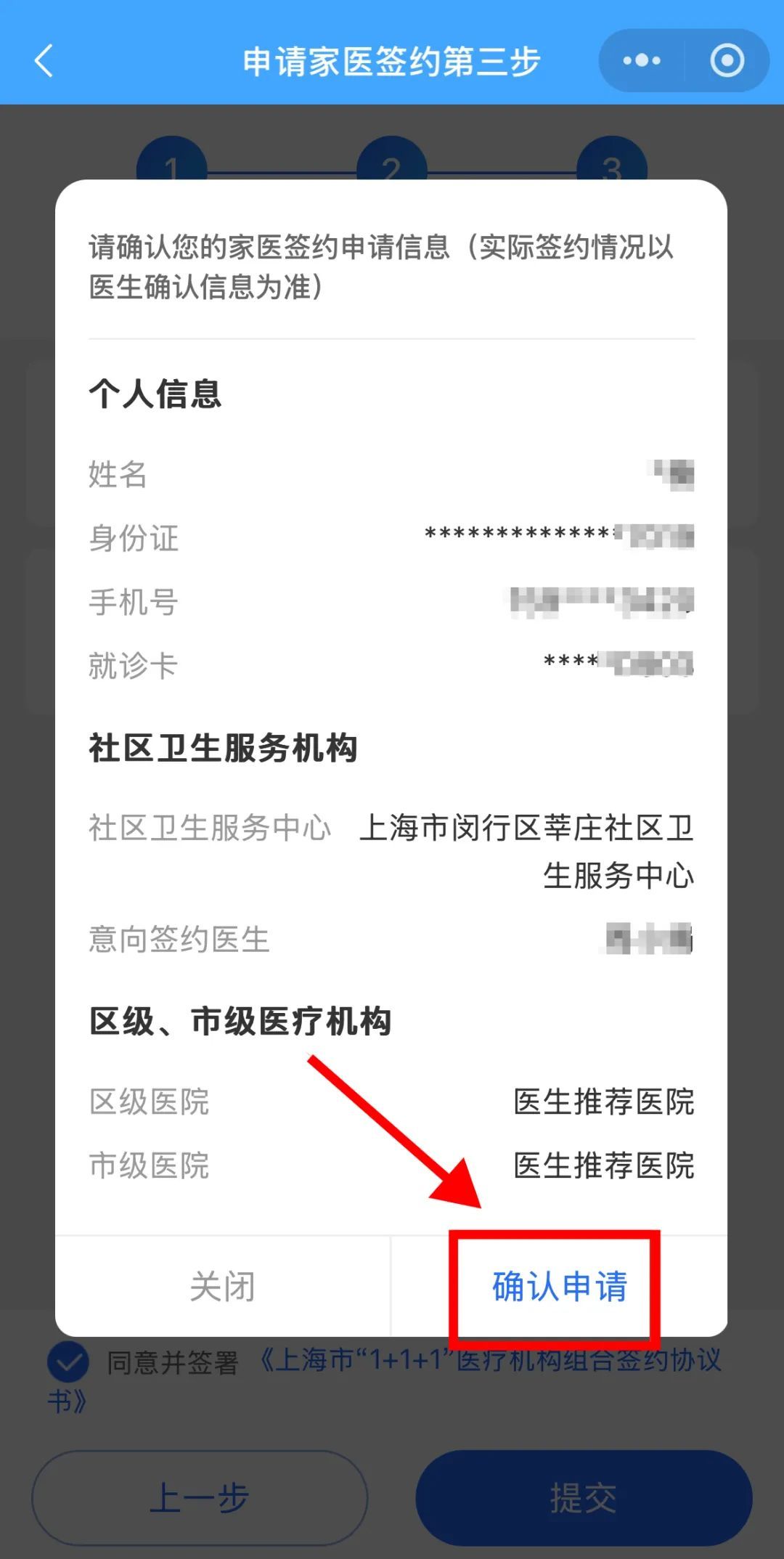Screen dimensions: 784x1559
Task: Return to previous step with 上一步
Action: tap(200, 1497)
